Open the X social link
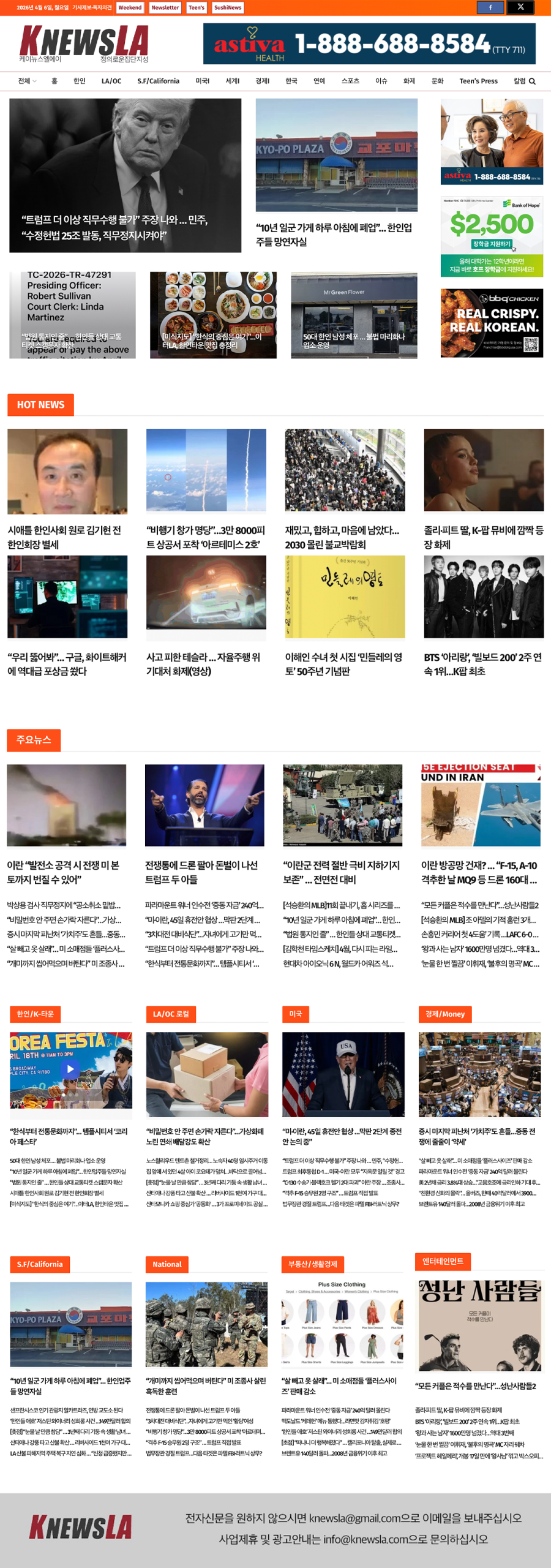This screenshot has height=1568, width=551. (x=520, y=7)
